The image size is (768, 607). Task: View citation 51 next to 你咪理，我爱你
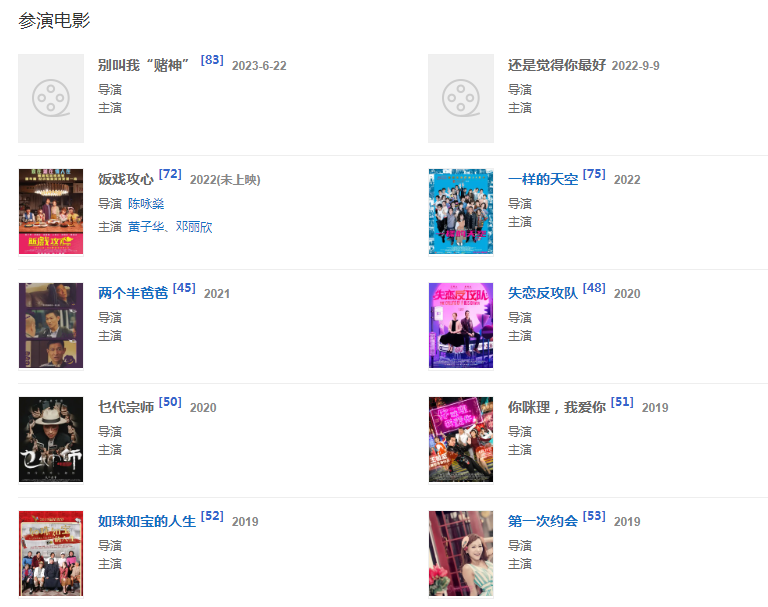coord(622,402)
